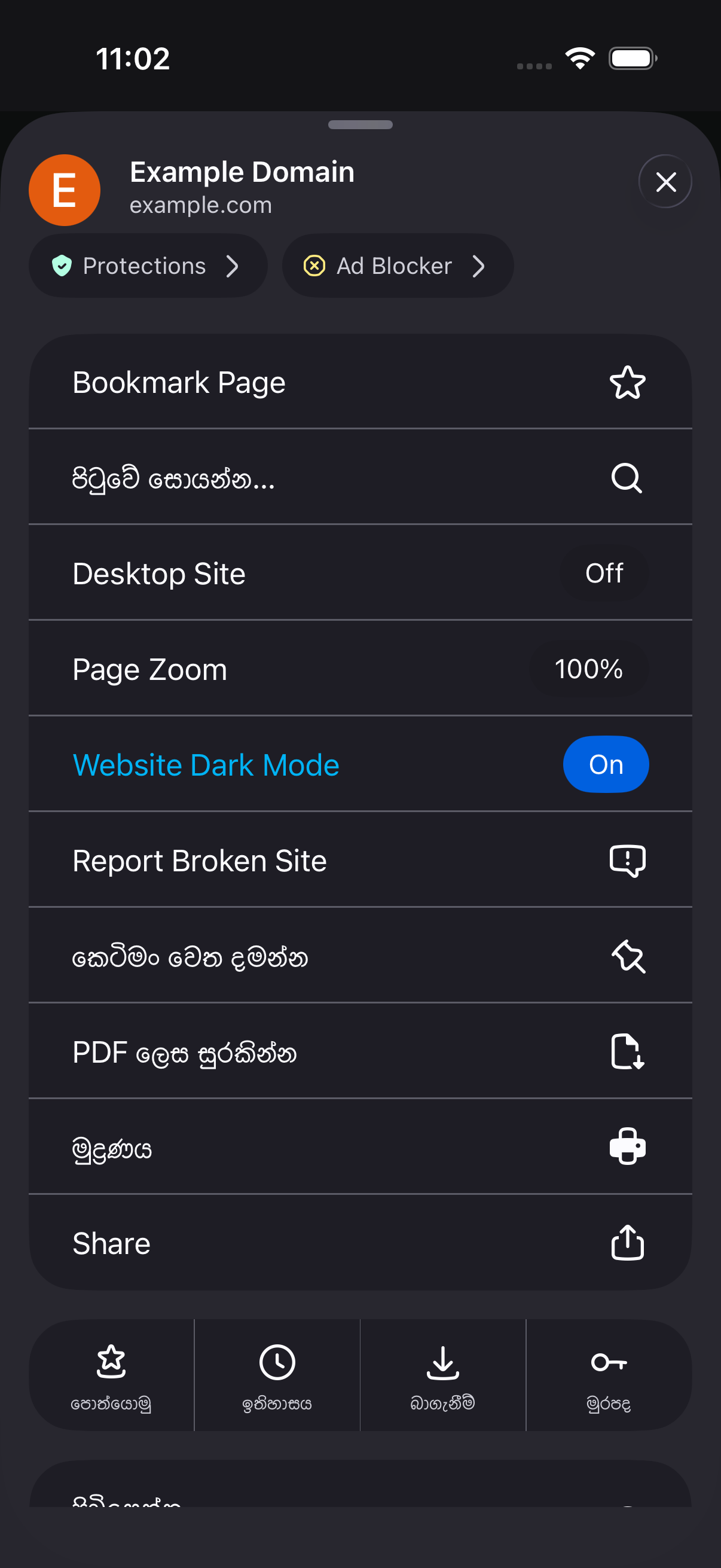Select the print row with printer icon

coord(360,1147)
